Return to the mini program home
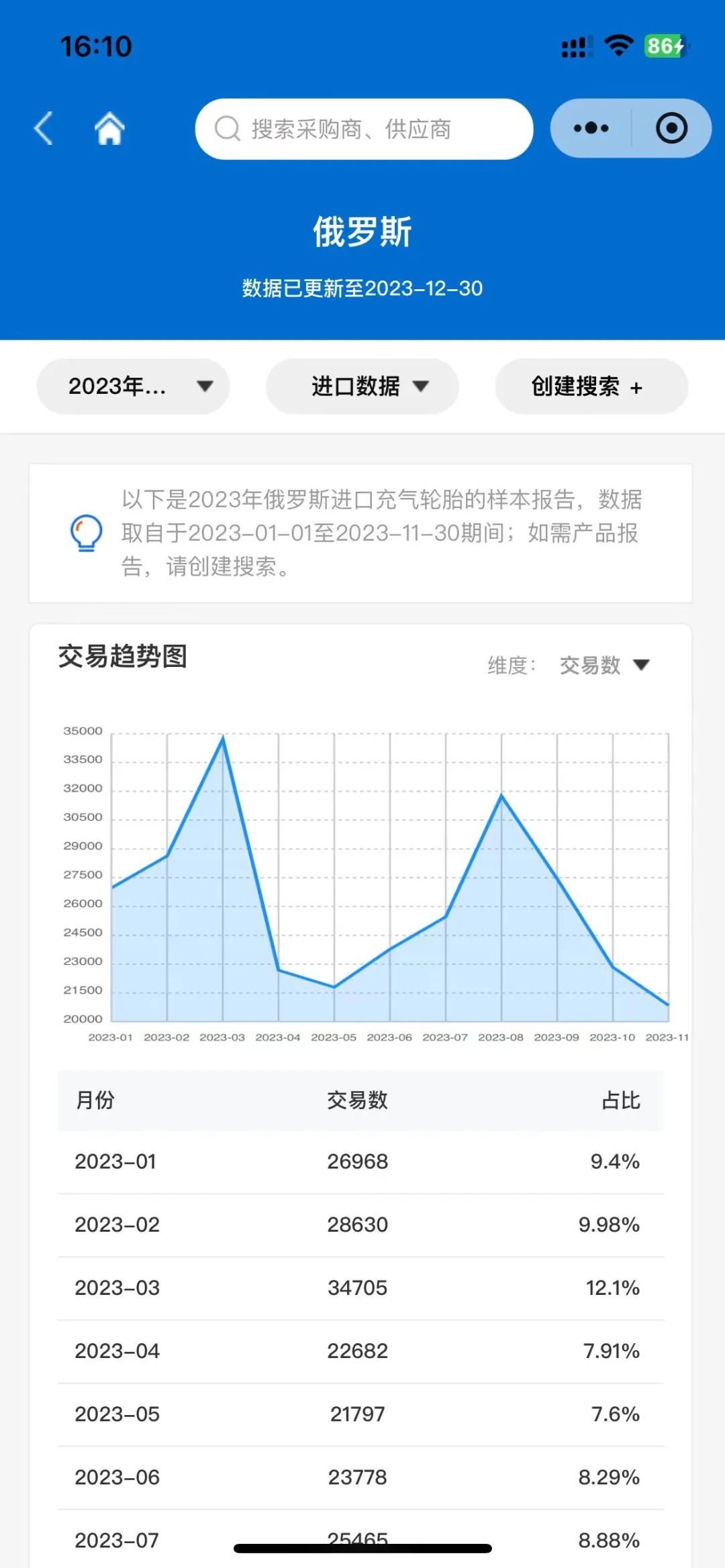Viewport: 725px width, 1568px height. click(x=109, y=128)
